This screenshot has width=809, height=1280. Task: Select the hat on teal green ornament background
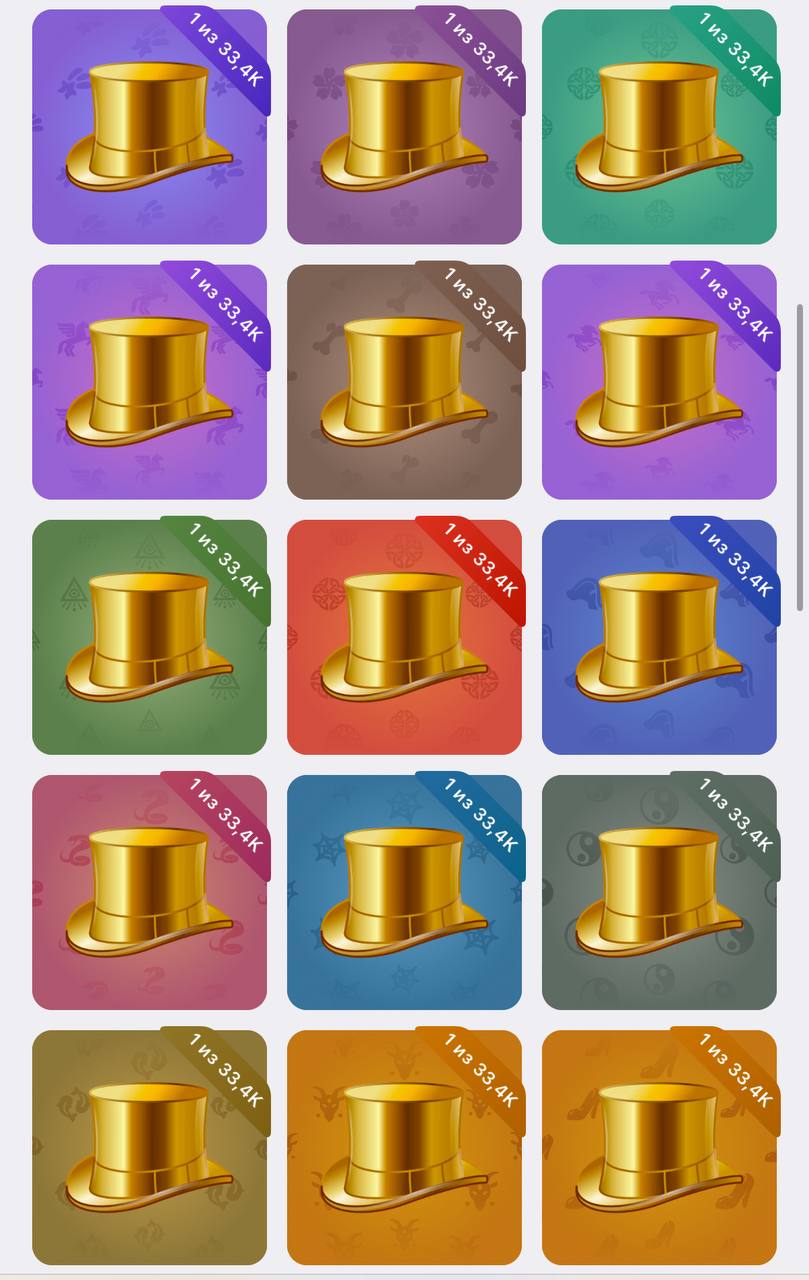click(x=659, y=127)
